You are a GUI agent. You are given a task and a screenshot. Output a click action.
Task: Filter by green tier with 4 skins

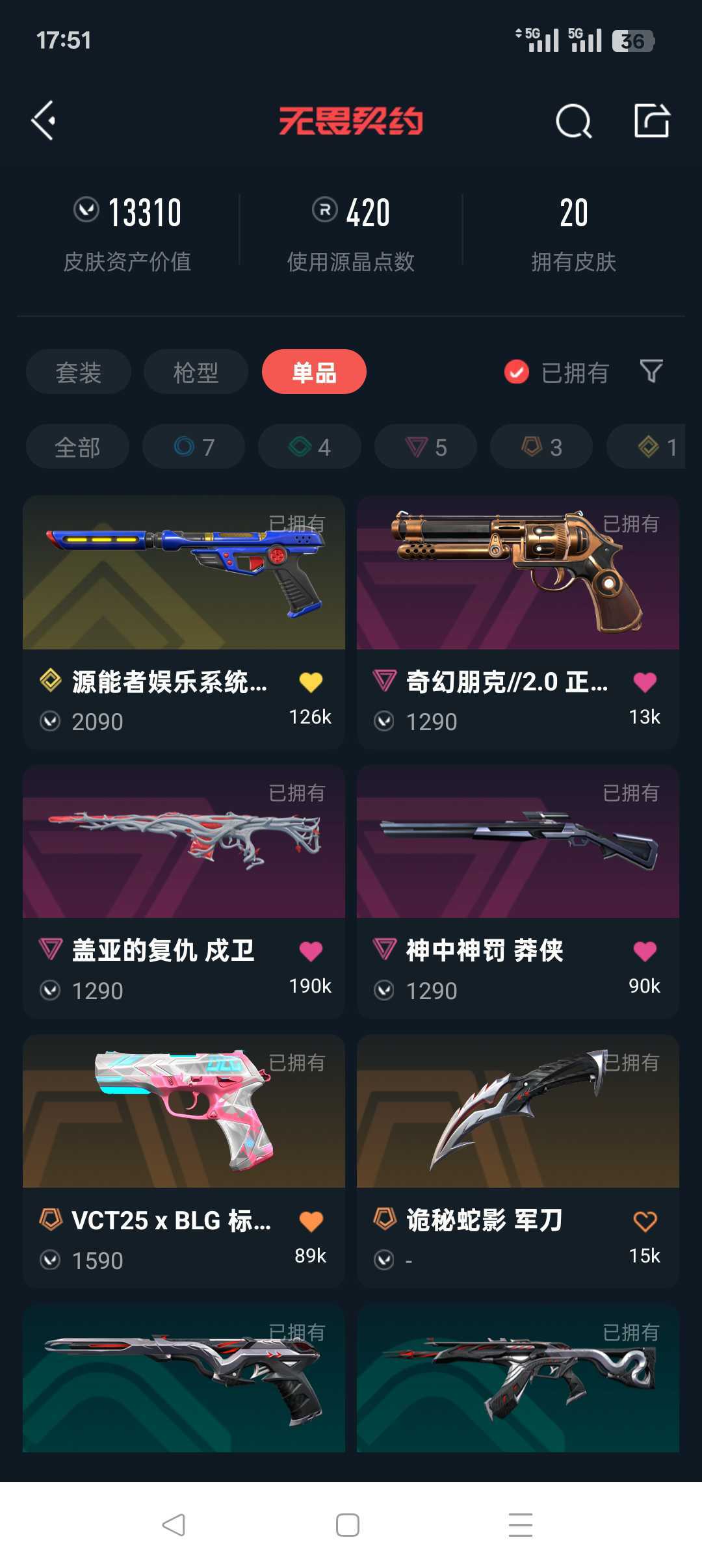[x=309, y=447]
